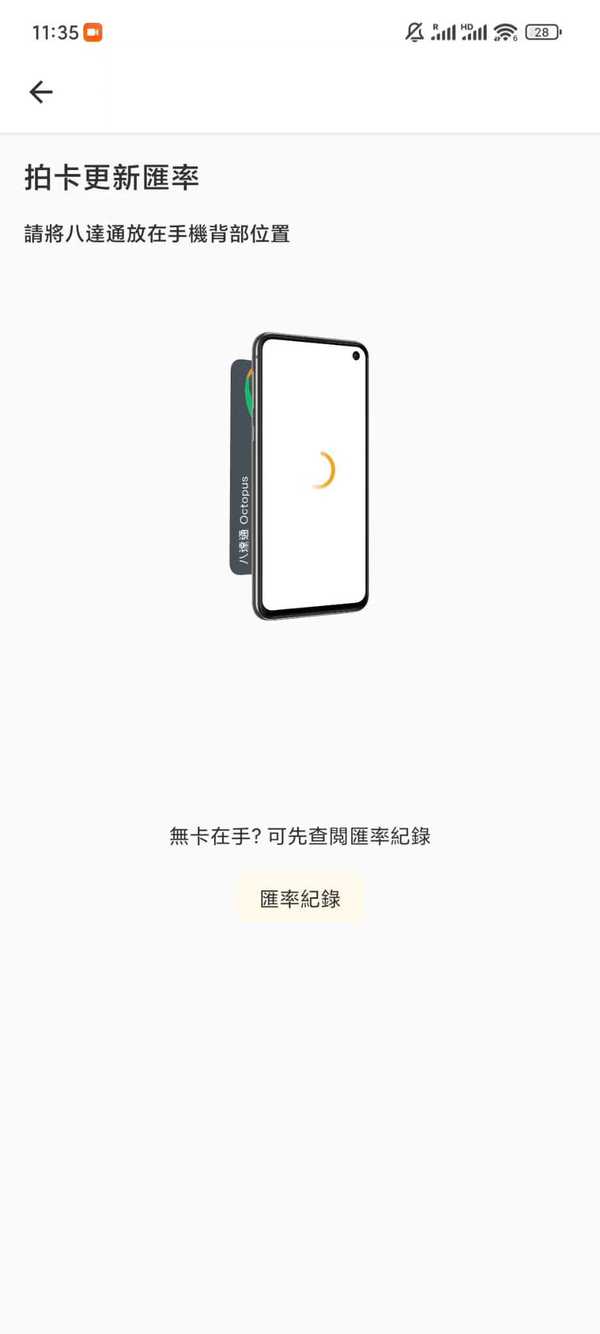Go back using the top-left arrow
600x1334 pixels.
point(41,92)
